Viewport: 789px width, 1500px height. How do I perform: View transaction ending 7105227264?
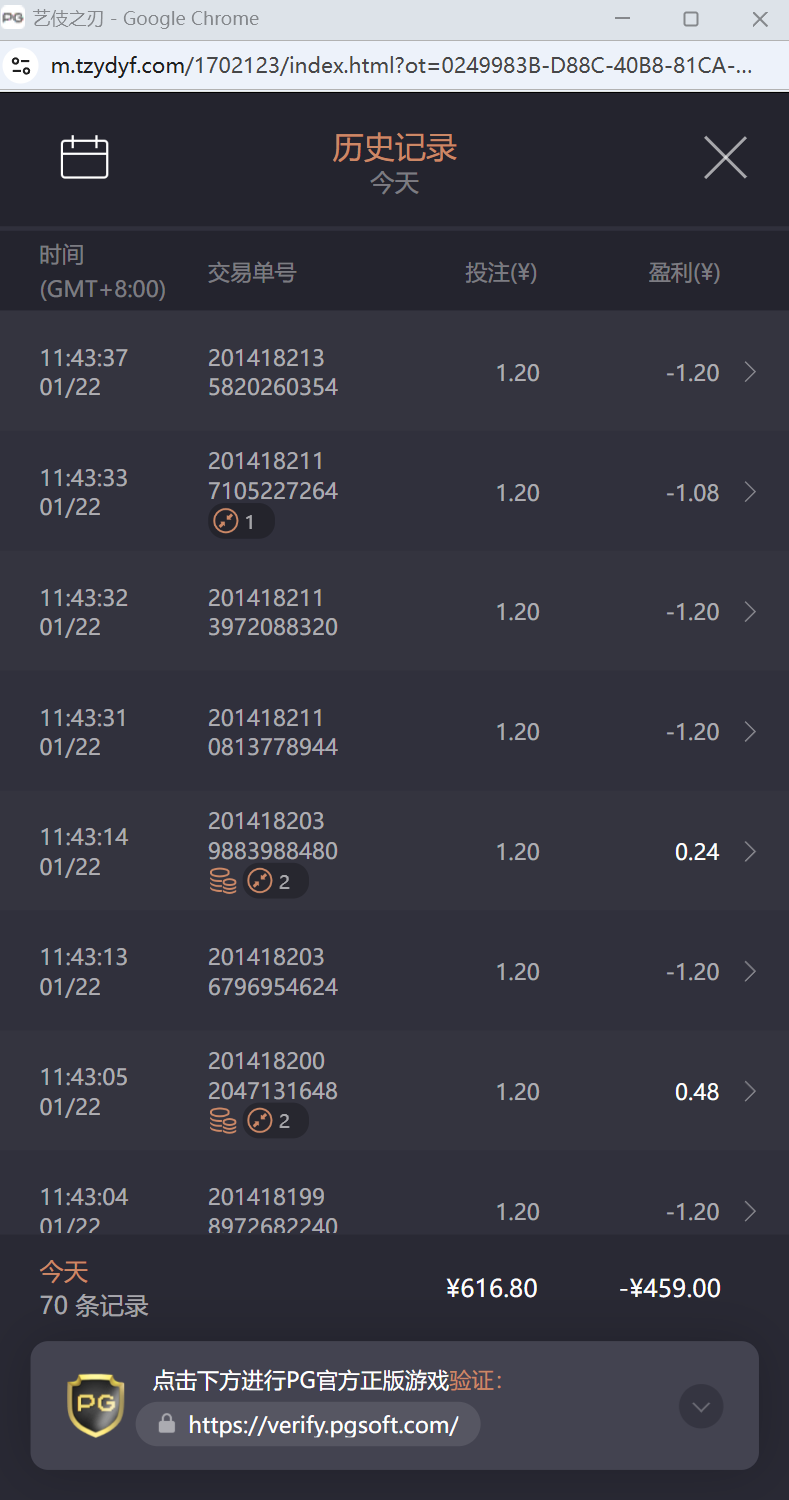coord(394,492)
